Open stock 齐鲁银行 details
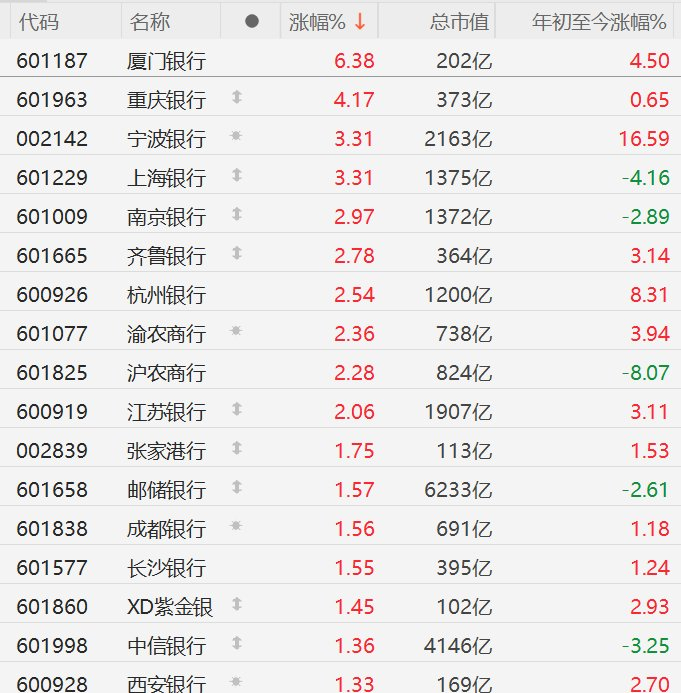Viewport: 681px width, 693px height. (167, 256)
